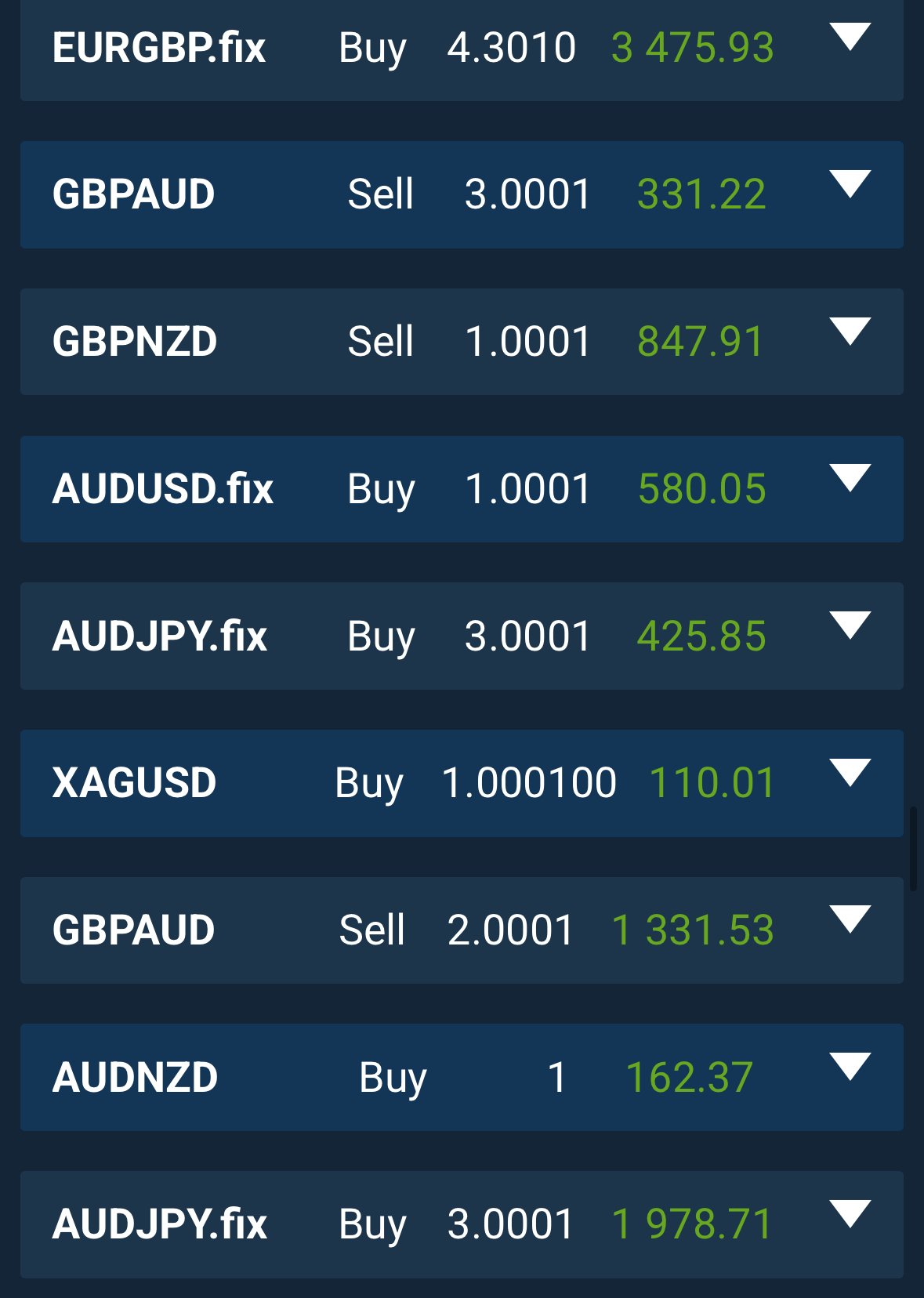Expand the AUDNZD Buy position

(x=850, y=1067)
